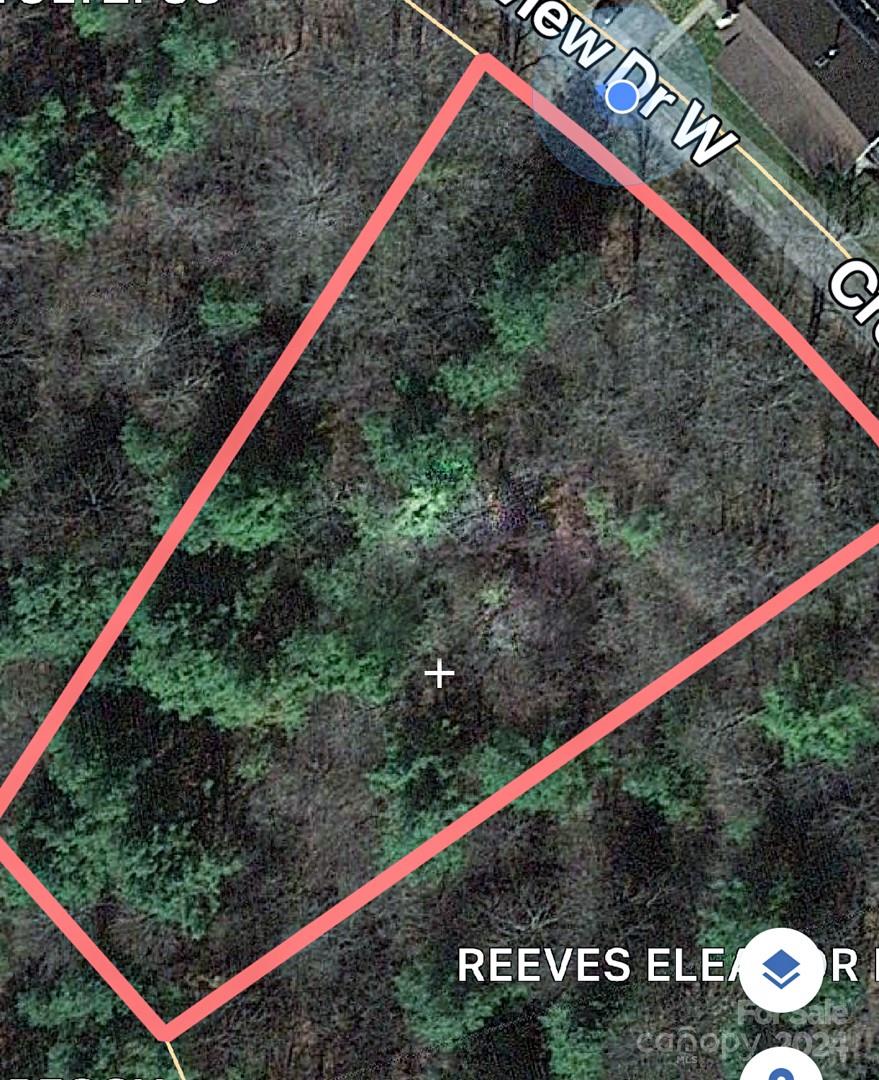Tap the partially visible button below layers
879x1080 pixels.
(x=781, y=1068)
